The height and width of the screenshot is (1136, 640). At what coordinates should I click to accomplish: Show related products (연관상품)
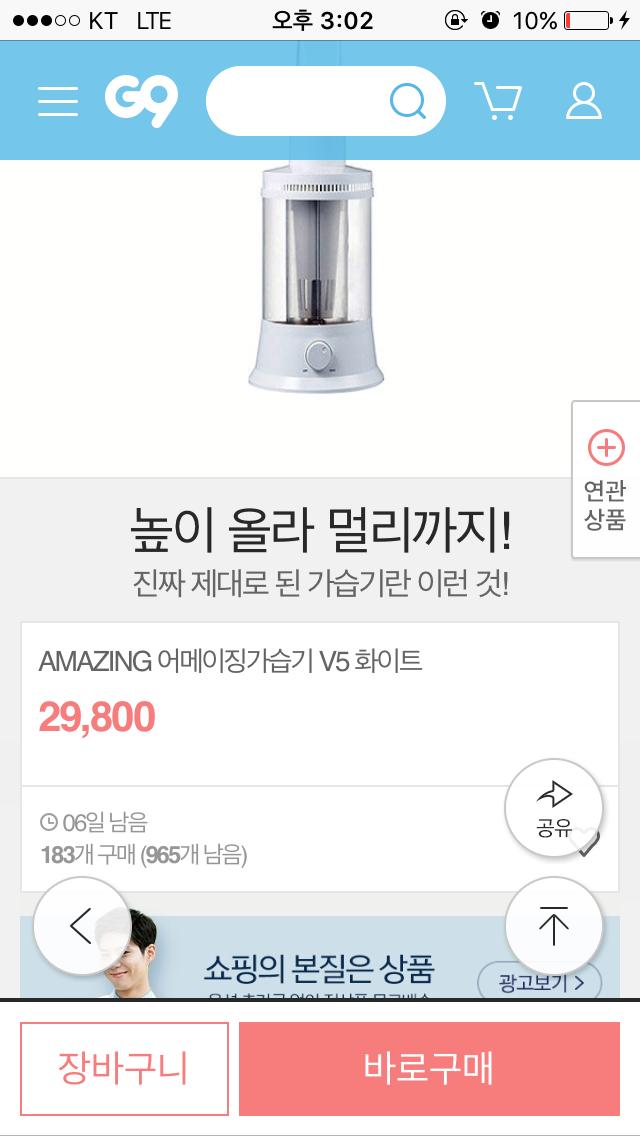pyautogui.click(x=606, y=480)
